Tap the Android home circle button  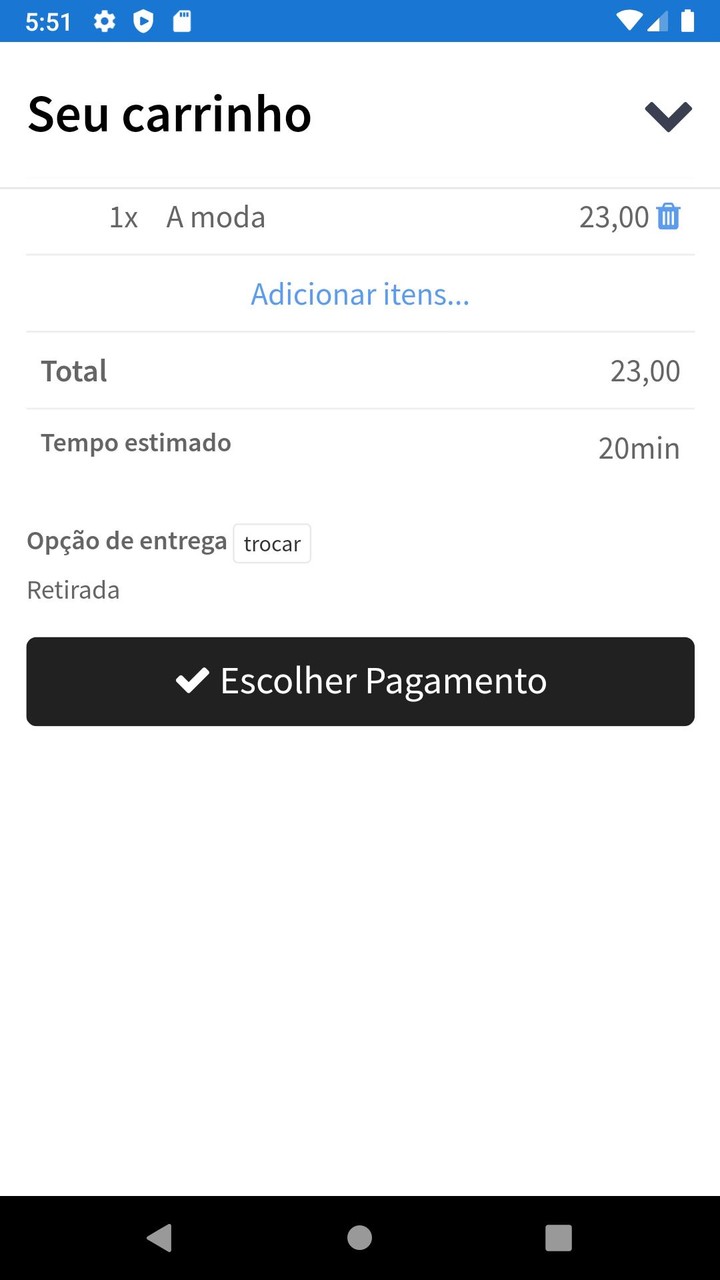[359, 1237]
